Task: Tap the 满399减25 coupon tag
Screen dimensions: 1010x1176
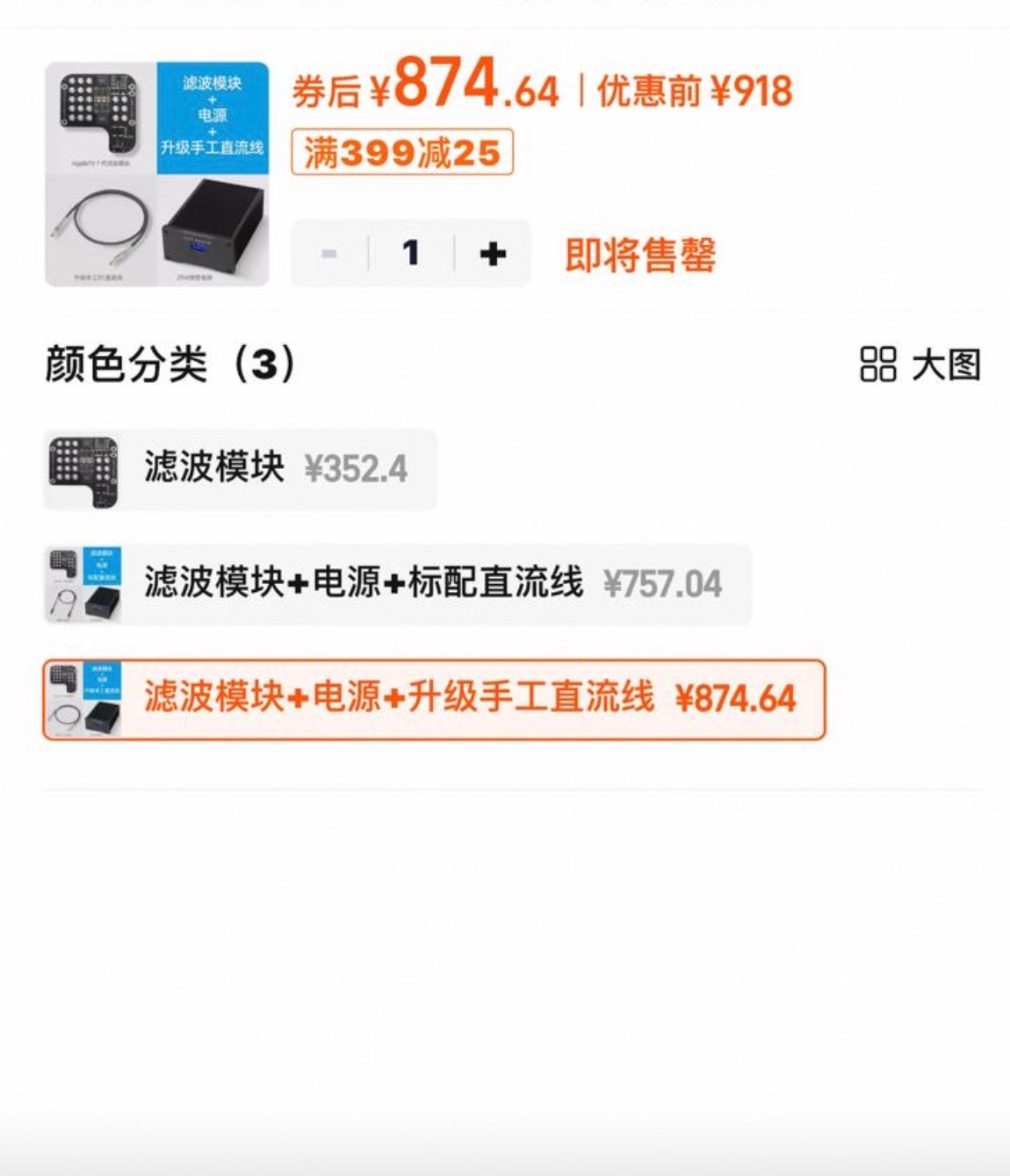Action: (401, 153)
